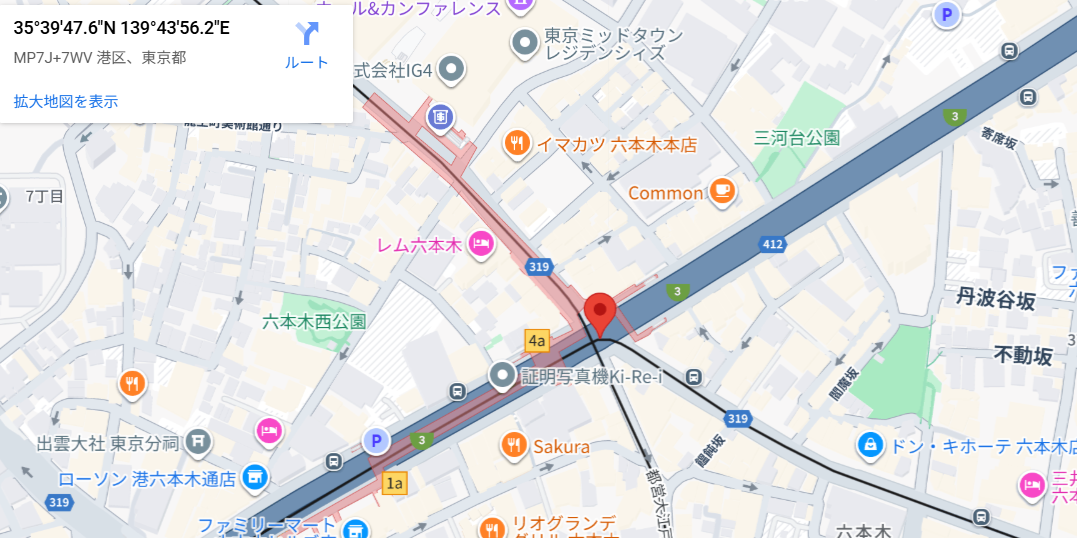Open 東京ミッドタウン レジデンシィズ marker
1077x538 pixels.
coord(525,43)
